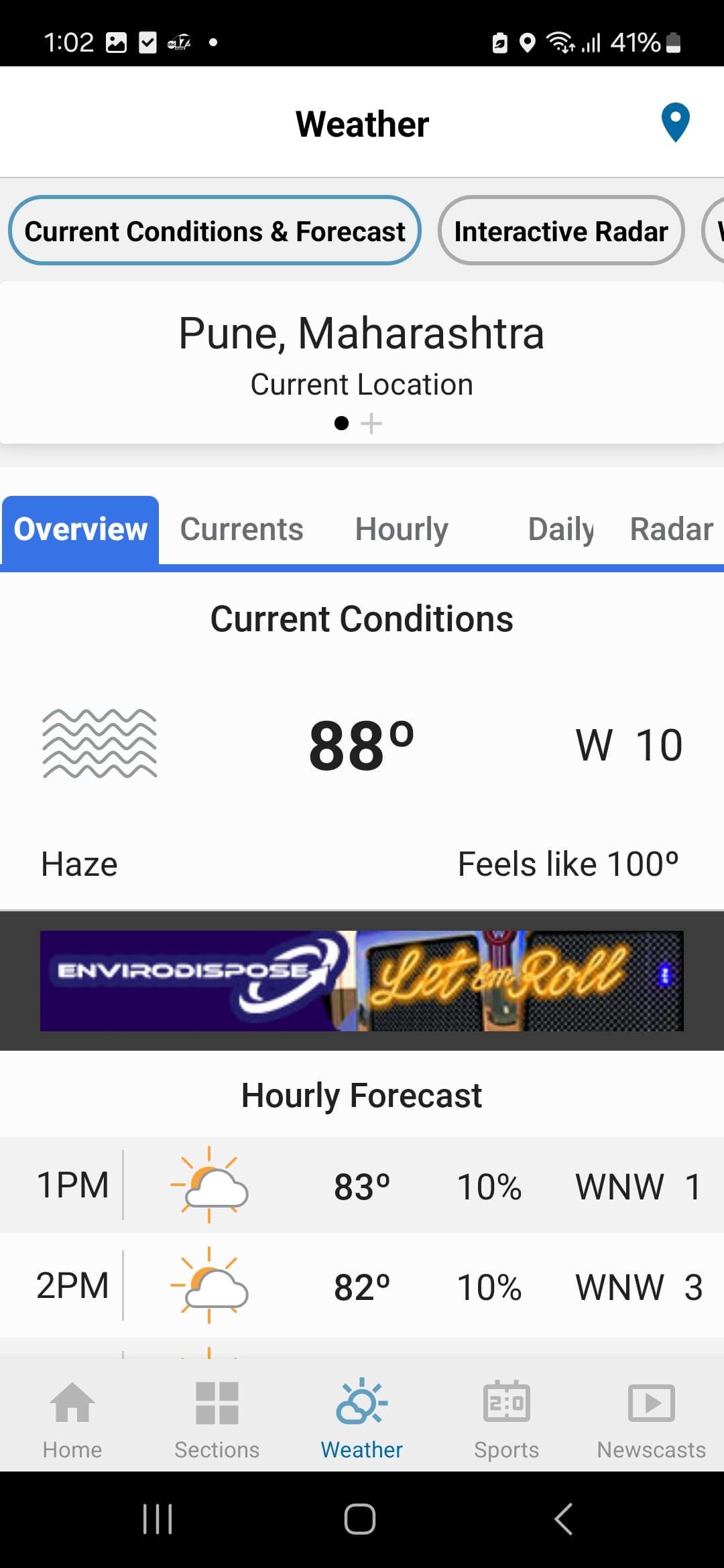Image resolution: width=724 pixels, height=1568 pixels.
Task: Open Interactive Radar
Action: [561, 231]
